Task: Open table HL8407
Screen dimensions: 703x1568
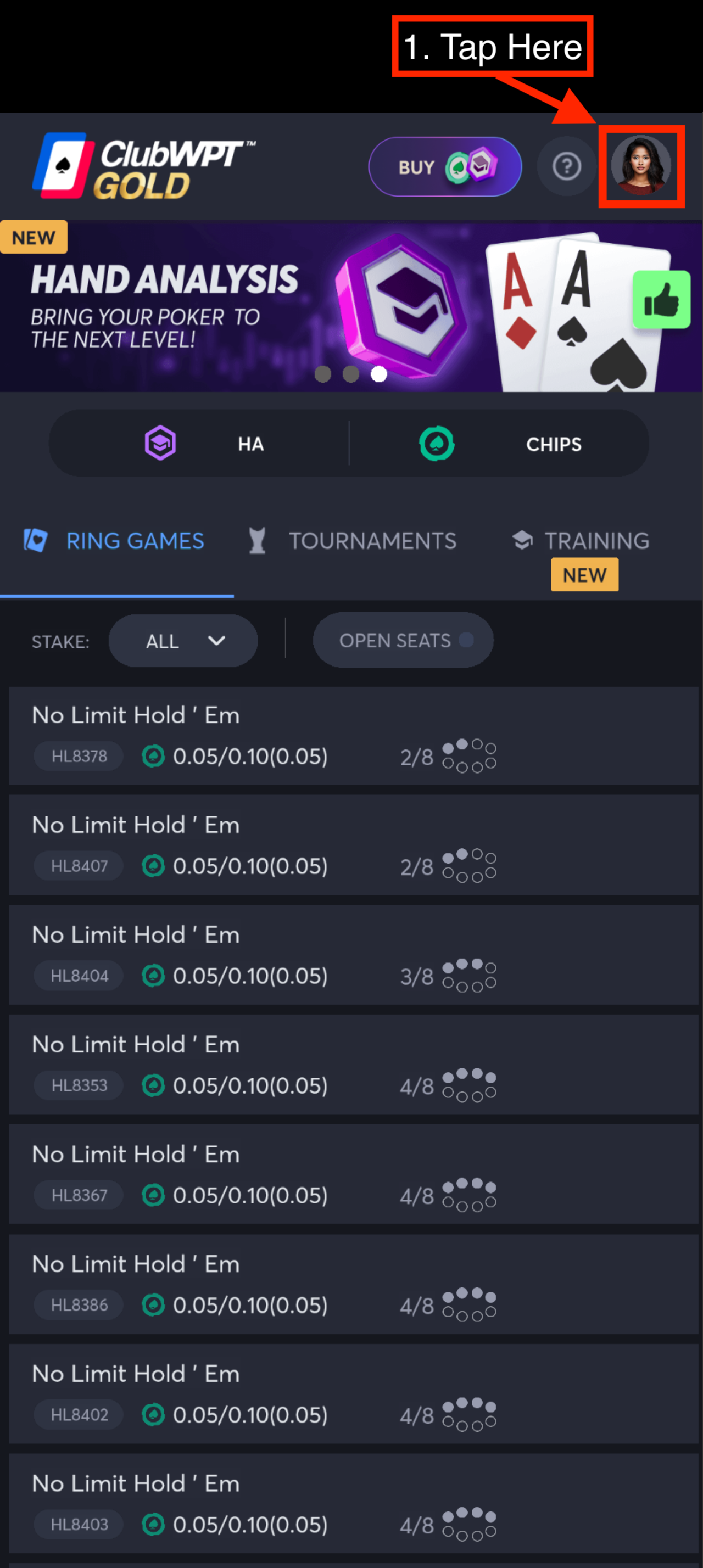Action: (353, 845)
